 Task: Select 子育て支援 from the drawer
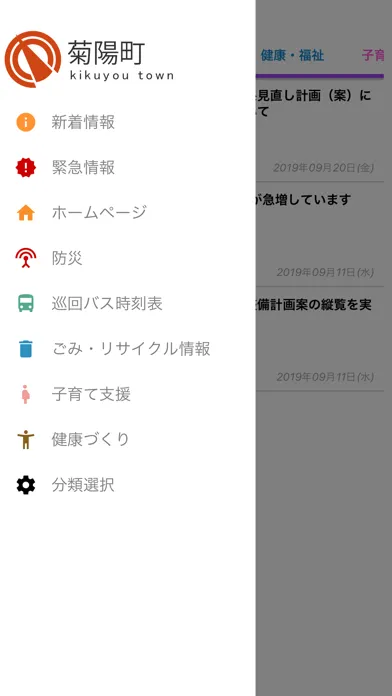(x=128, y=394)
